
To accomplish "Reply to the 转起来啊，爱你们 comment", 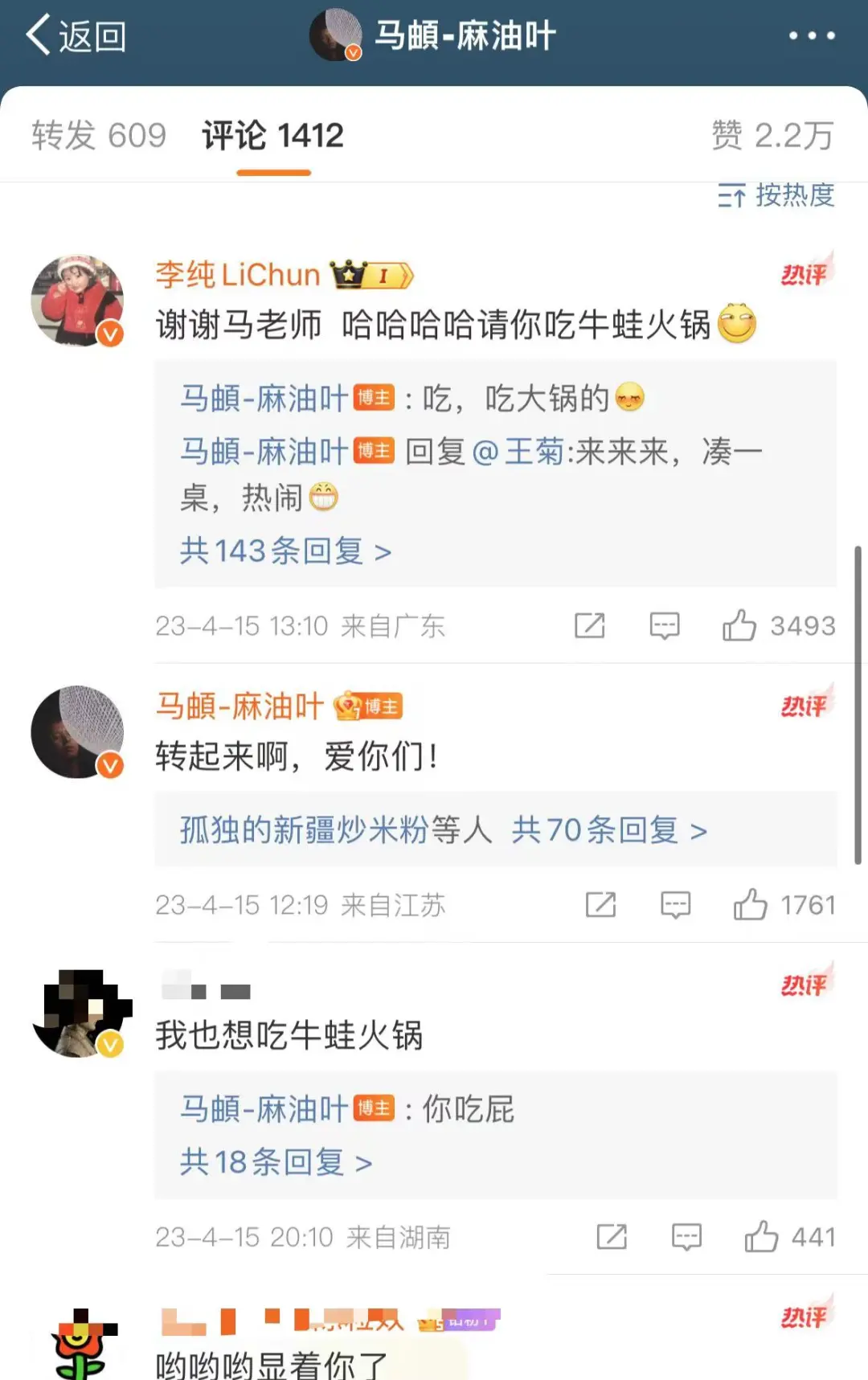I will coord(675,905).
